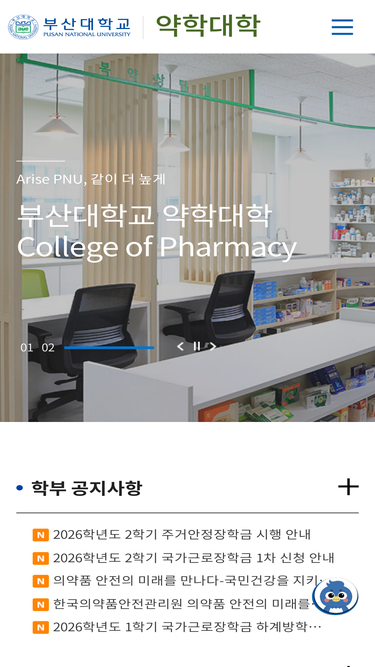Open 주거안정장학금 시행 안내 notice
Screen dimensions: 375x667
(x=172, y=534)
